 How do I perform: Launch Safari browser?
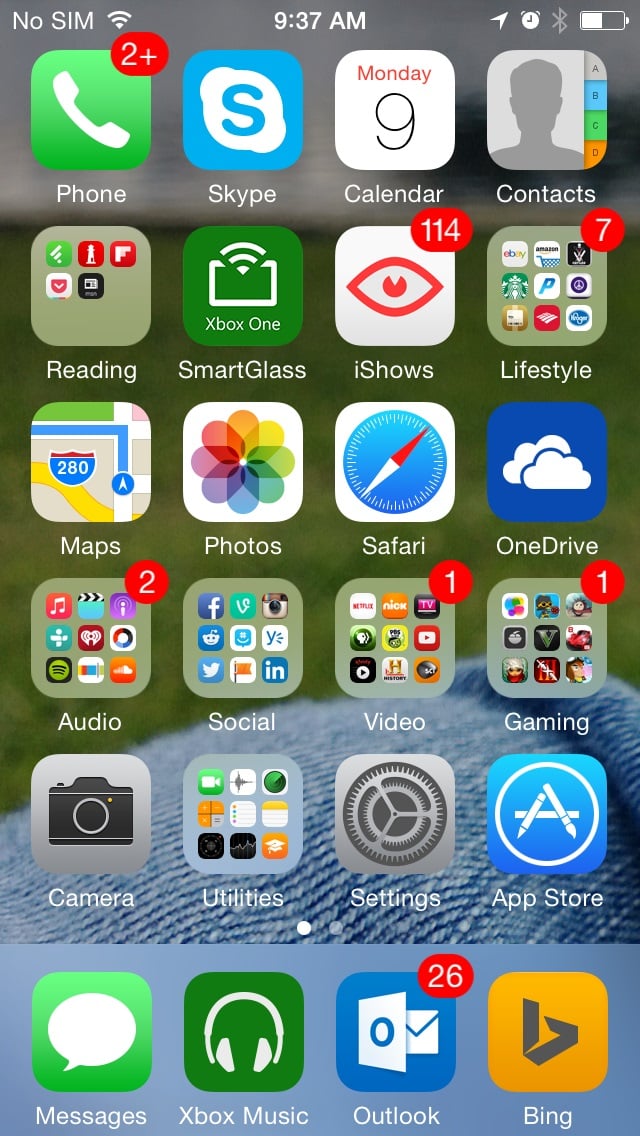(x=395, y=462)
